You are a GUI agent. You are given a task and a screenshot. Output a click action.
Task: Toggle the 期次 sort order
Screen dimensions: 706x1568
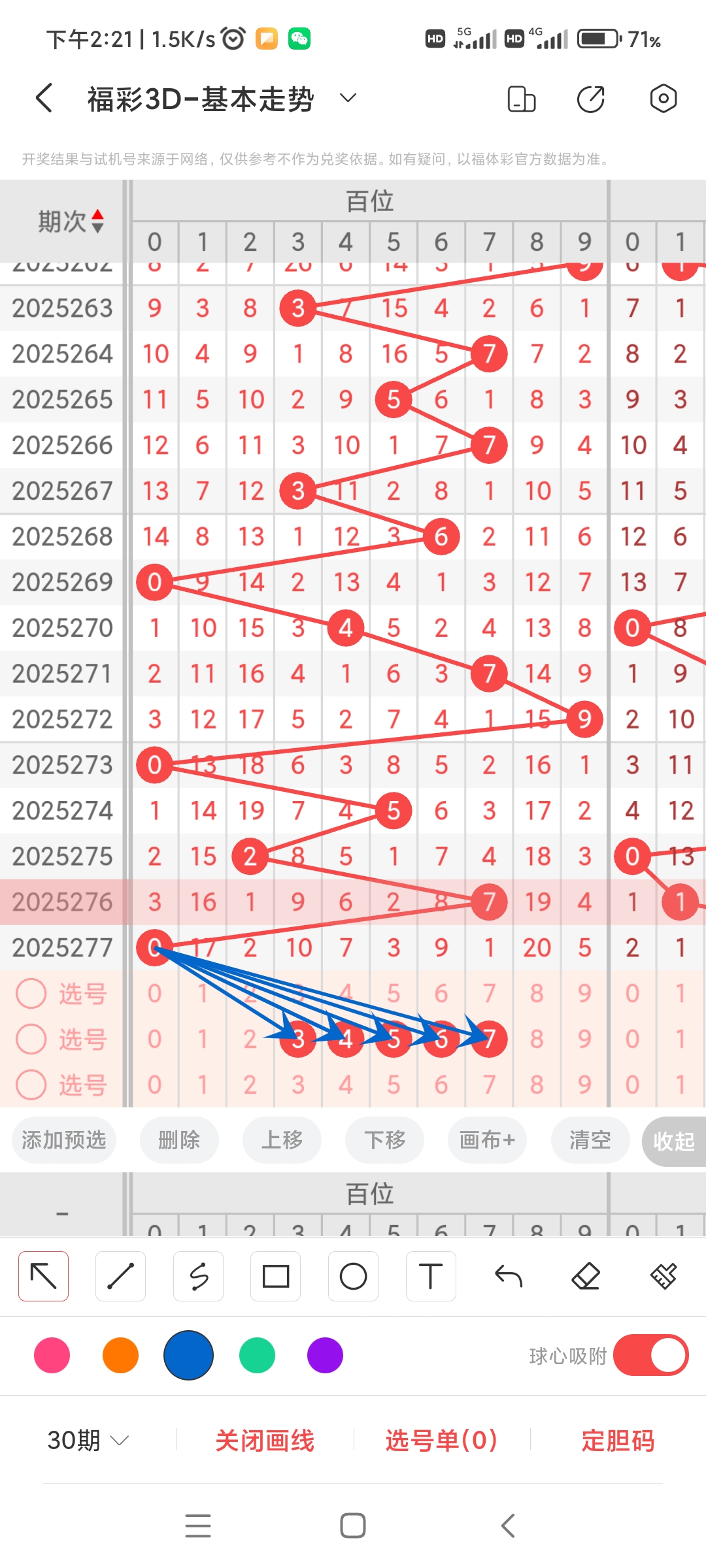(x=71, y=221)
